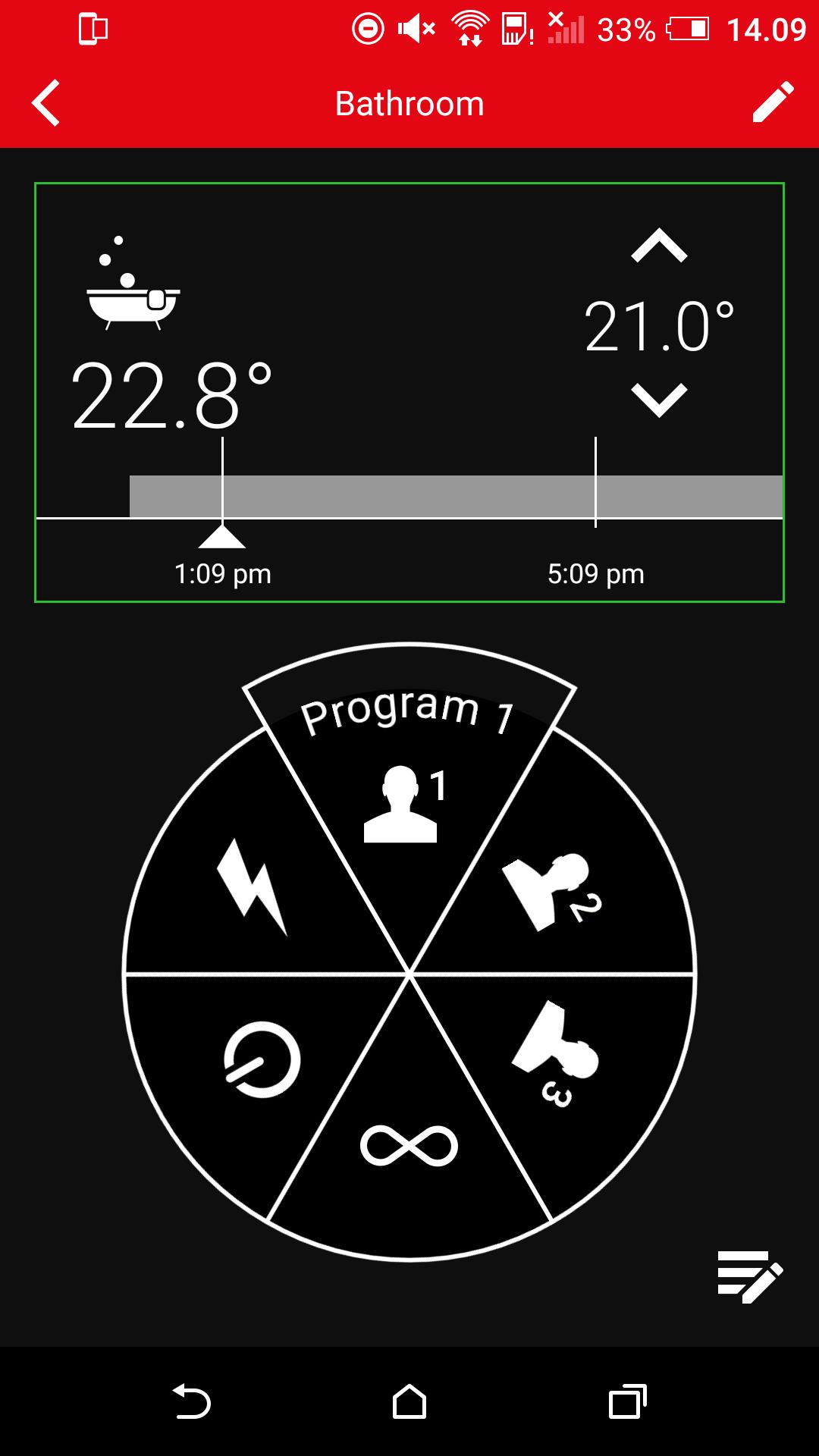This screenshot has width=819, height=1456.
Task: Tap the Android home button
Action: pyautogui.click(x=409, y=1402)
